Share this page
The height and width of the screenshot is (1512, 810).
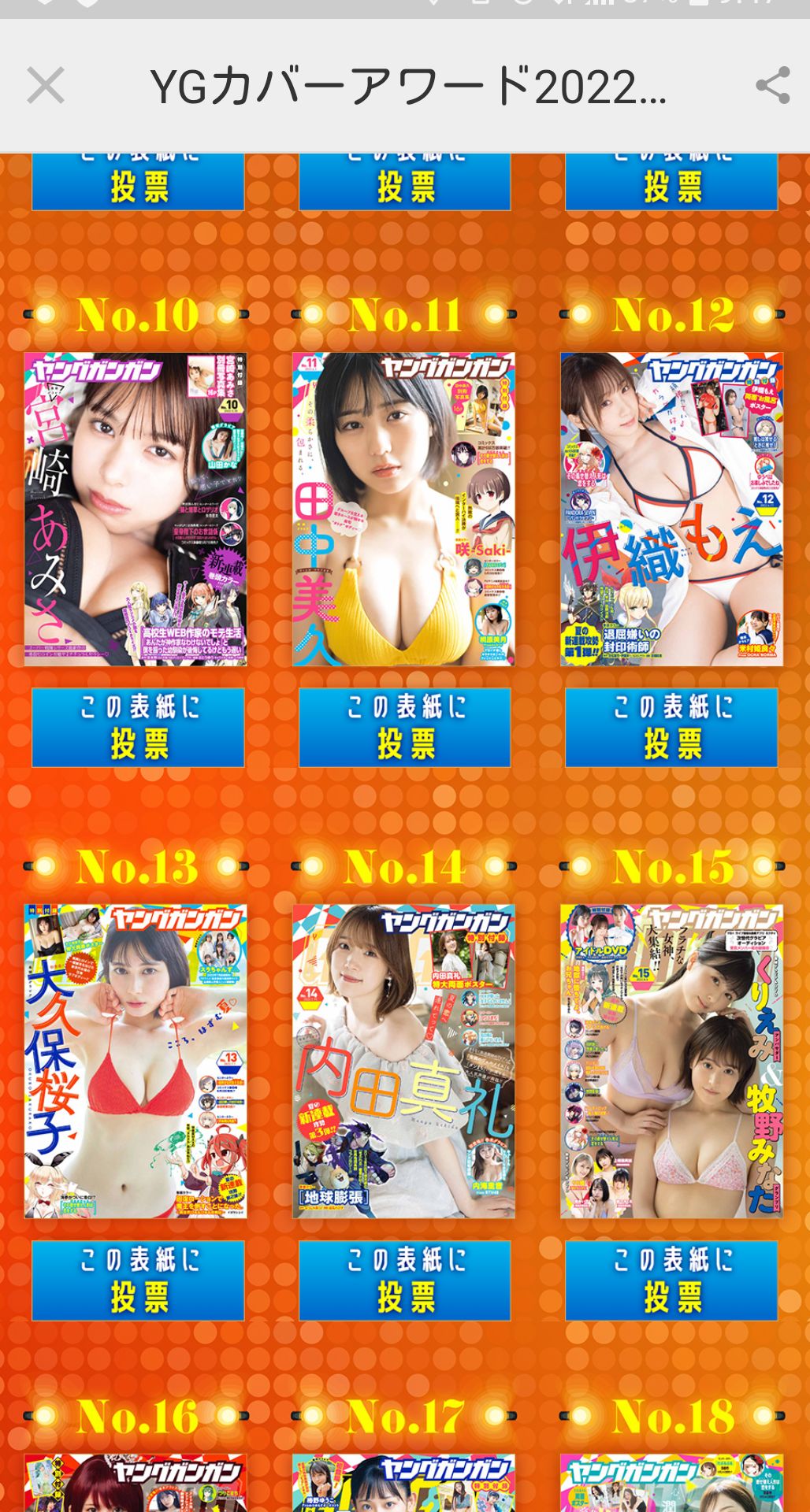point(772,86)
